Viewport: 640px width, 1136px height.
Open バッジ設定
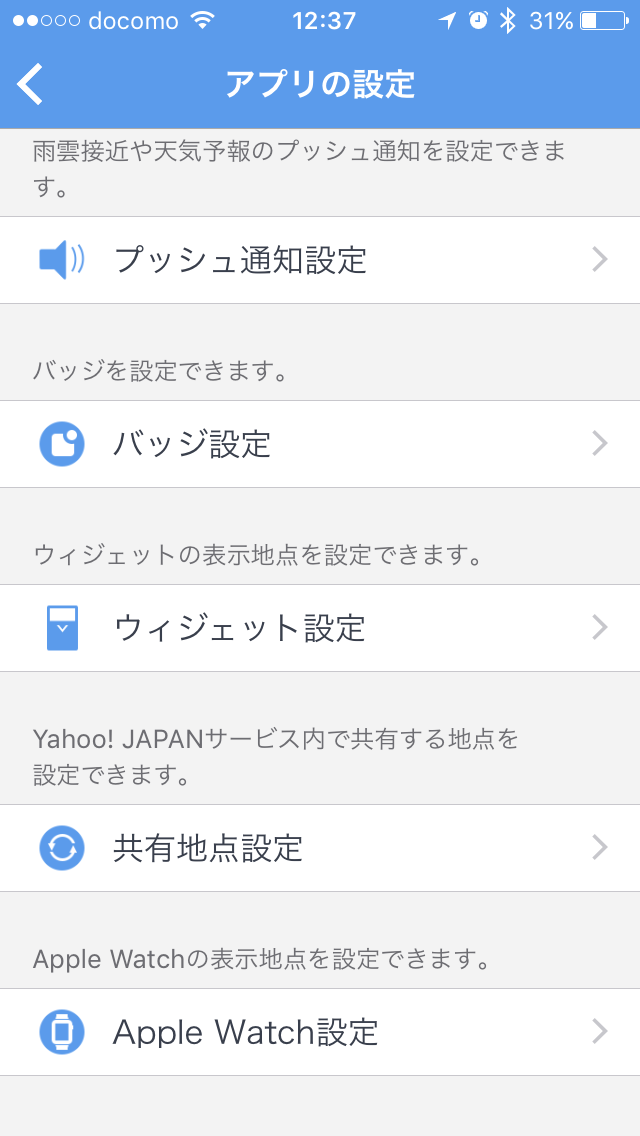320,444
